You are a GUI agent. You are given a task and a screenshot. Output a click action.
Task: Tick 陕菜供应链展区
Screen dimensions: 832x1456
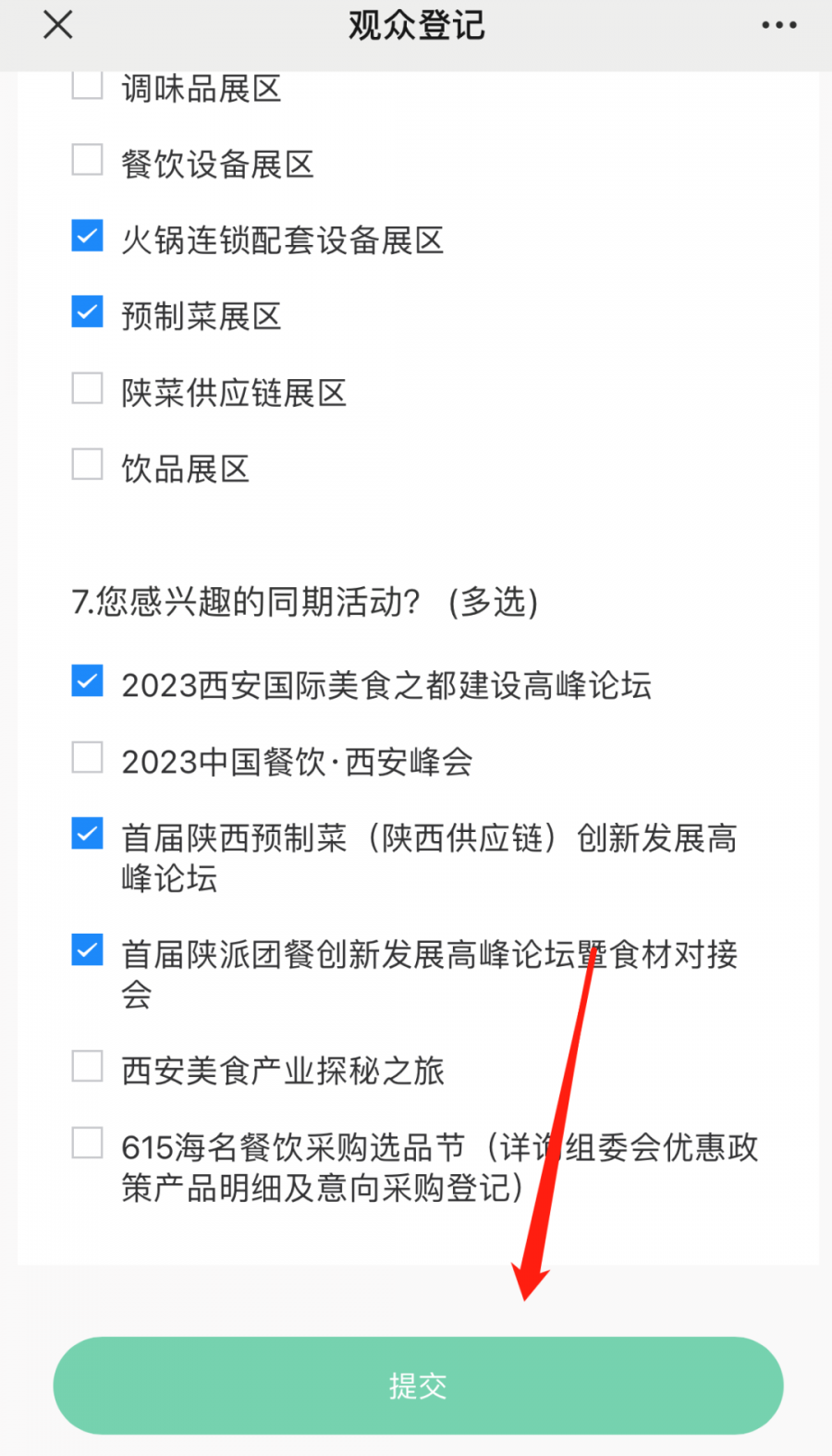[88, 388]
